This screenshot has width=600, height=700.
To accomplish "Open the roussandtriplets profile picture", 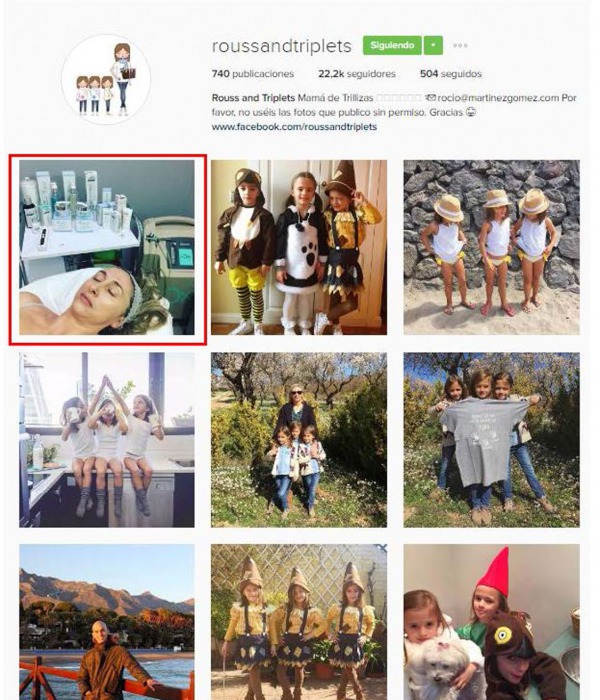I will pos(107,80).
